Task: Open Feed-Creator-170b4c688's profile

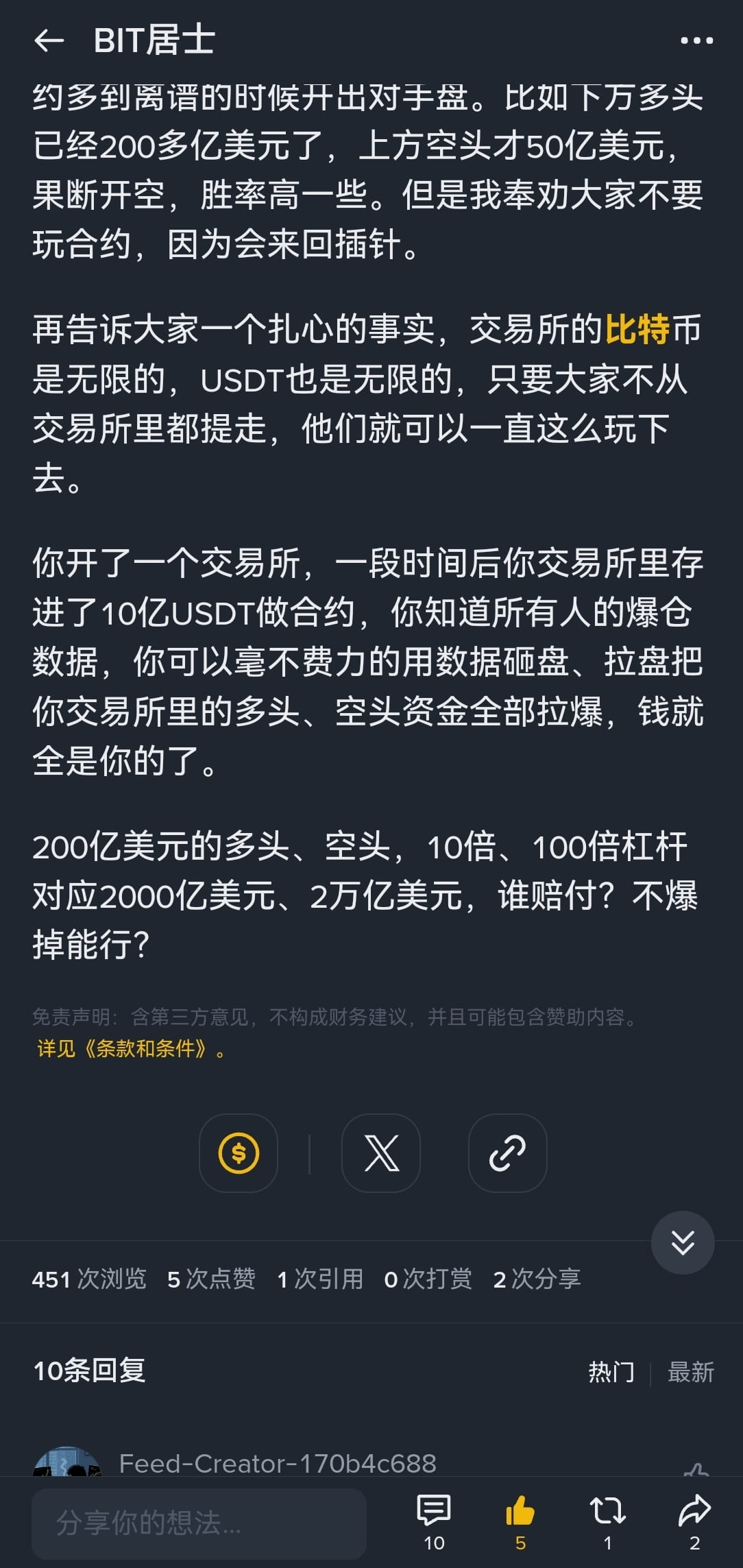Action: (x=277, y=1463)
